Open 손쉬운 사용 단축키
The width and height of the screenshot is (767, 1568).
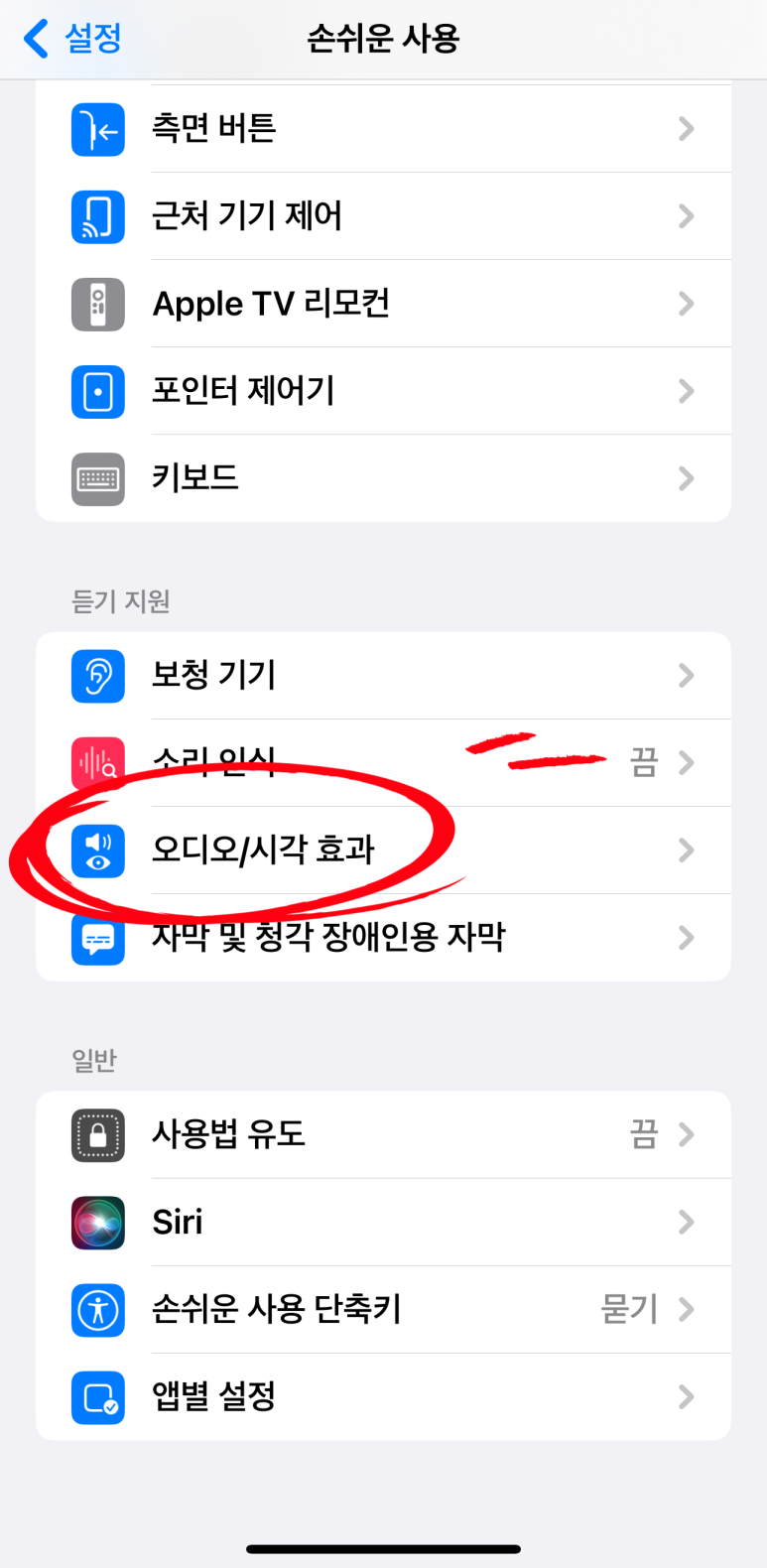pos(383,1309)
